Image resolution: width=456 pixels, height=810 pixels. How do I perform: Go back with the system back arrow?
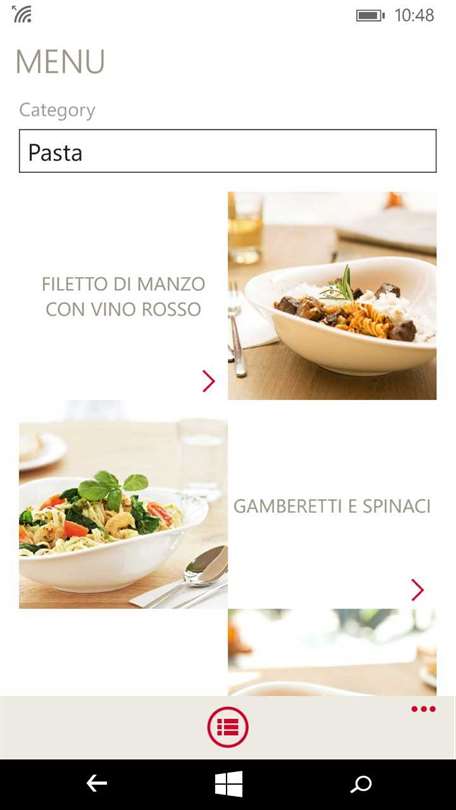97,784
